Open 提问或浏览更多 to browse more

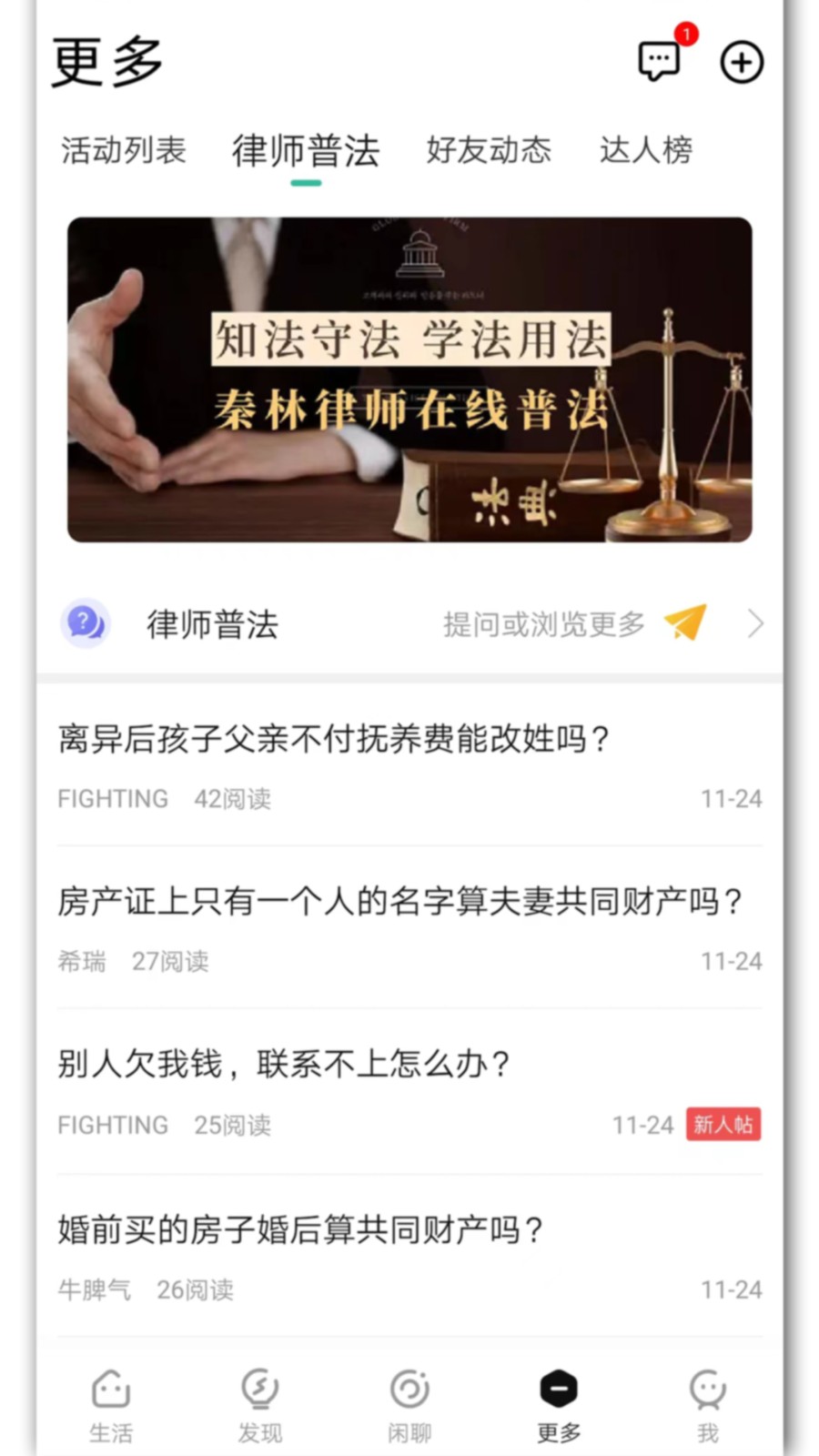(543, 624)
